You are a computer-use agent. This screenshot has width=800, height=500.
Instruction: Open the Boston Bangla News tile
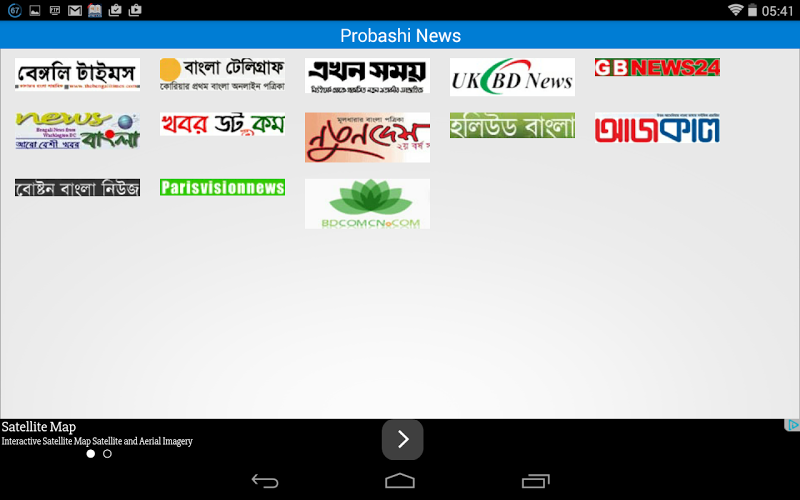point(77,187)
